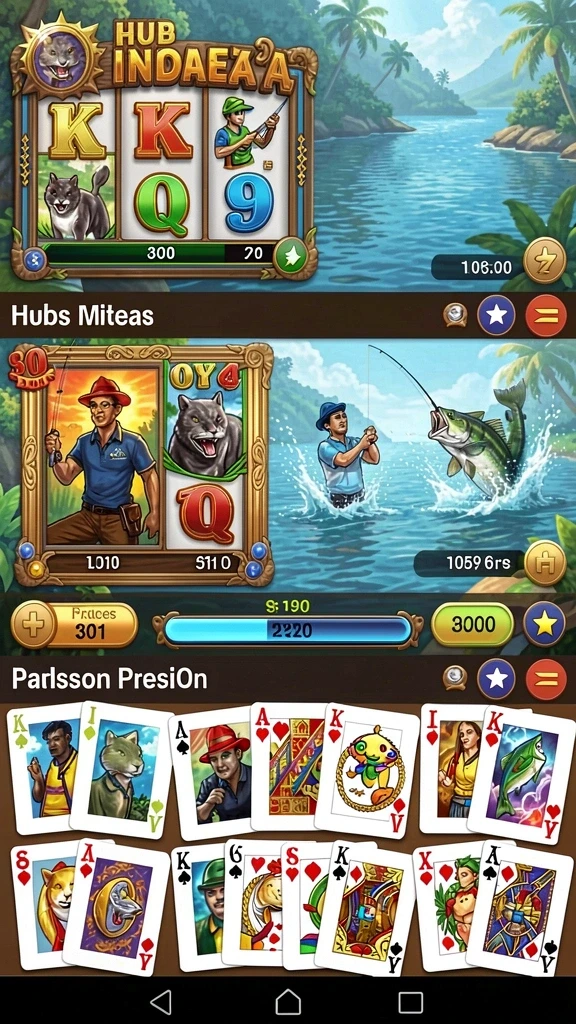Tap the medal icon in Parlsson PresiOn header

(x=455, y=678)
